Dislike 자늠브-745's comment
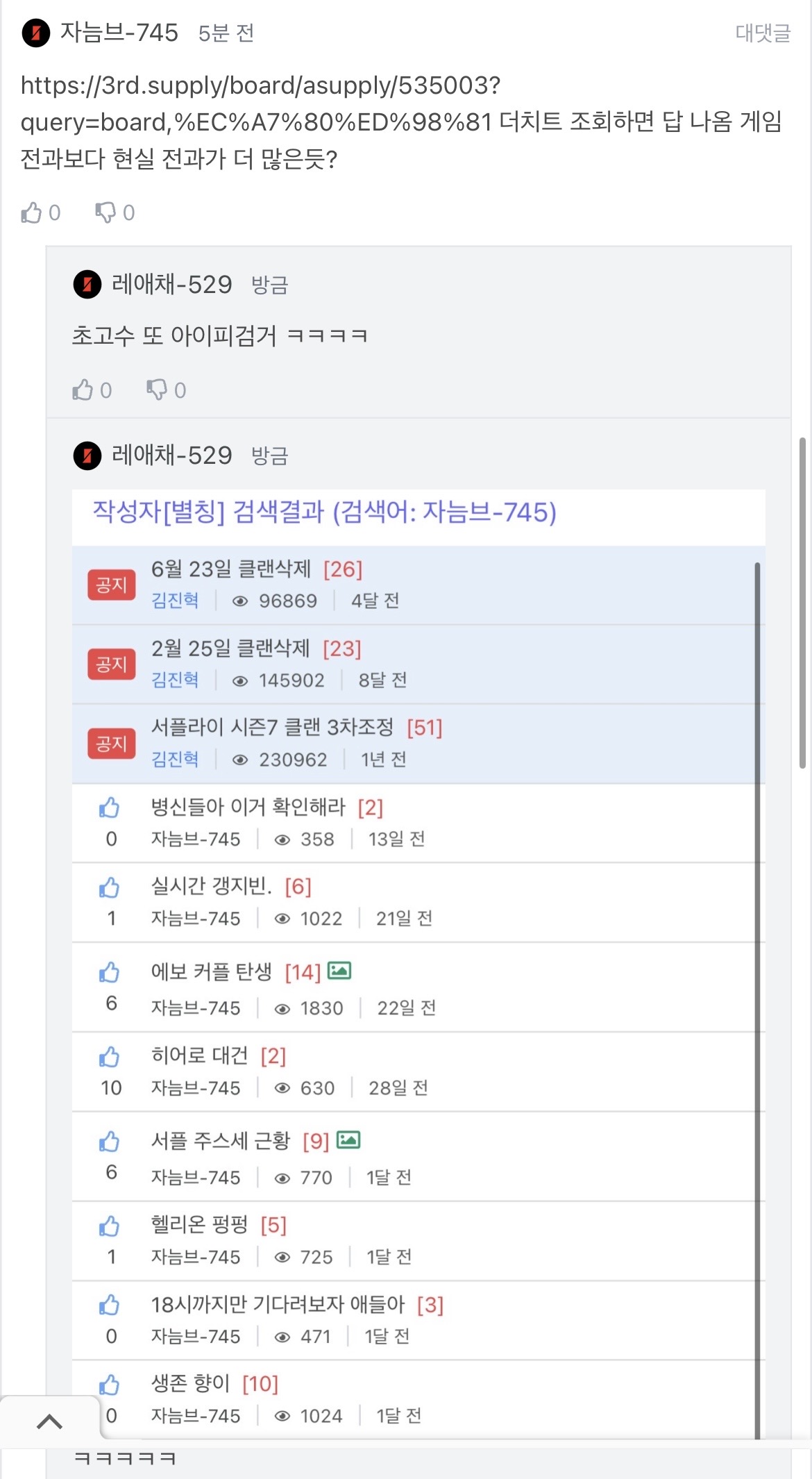 point(105,212)
